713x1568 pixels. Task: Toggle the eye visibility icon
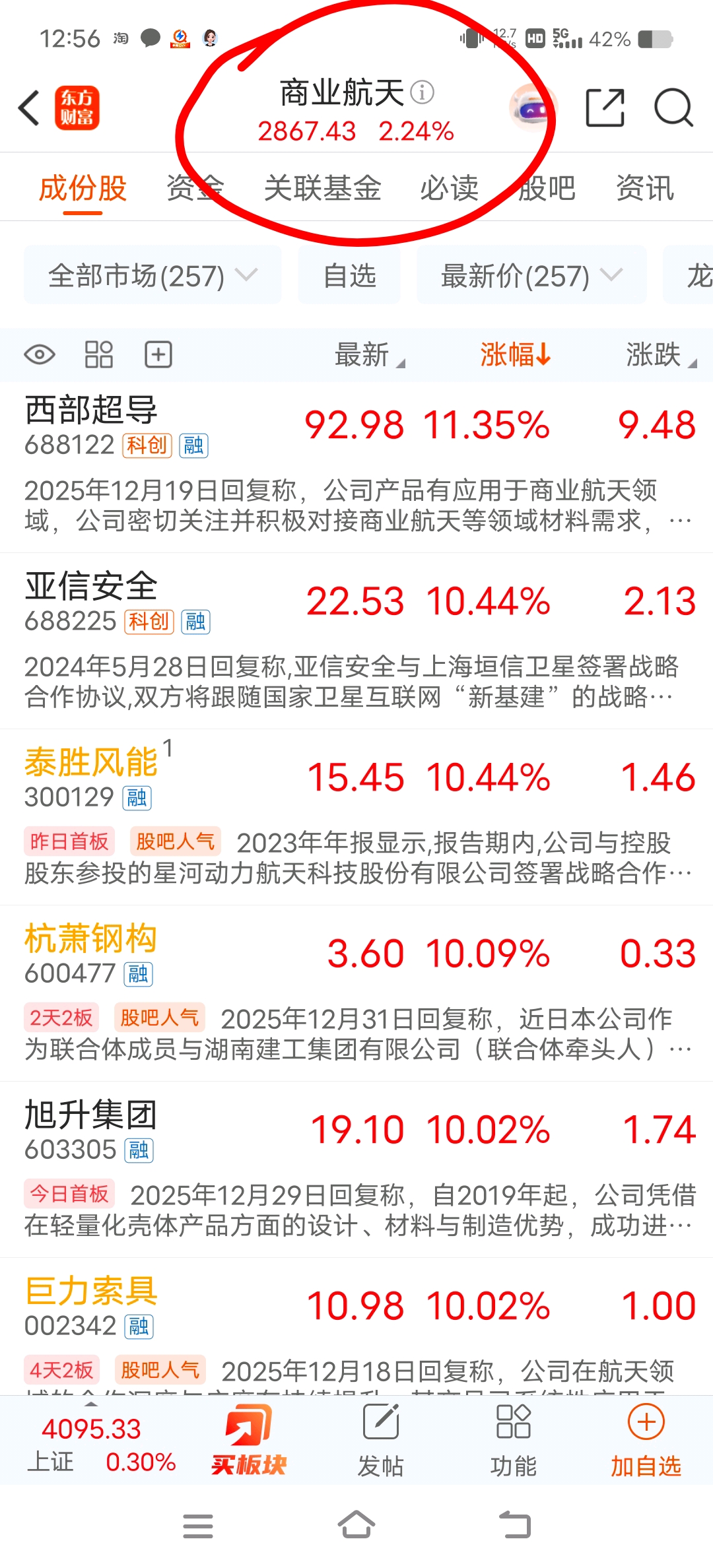click(x=40, y=355)
